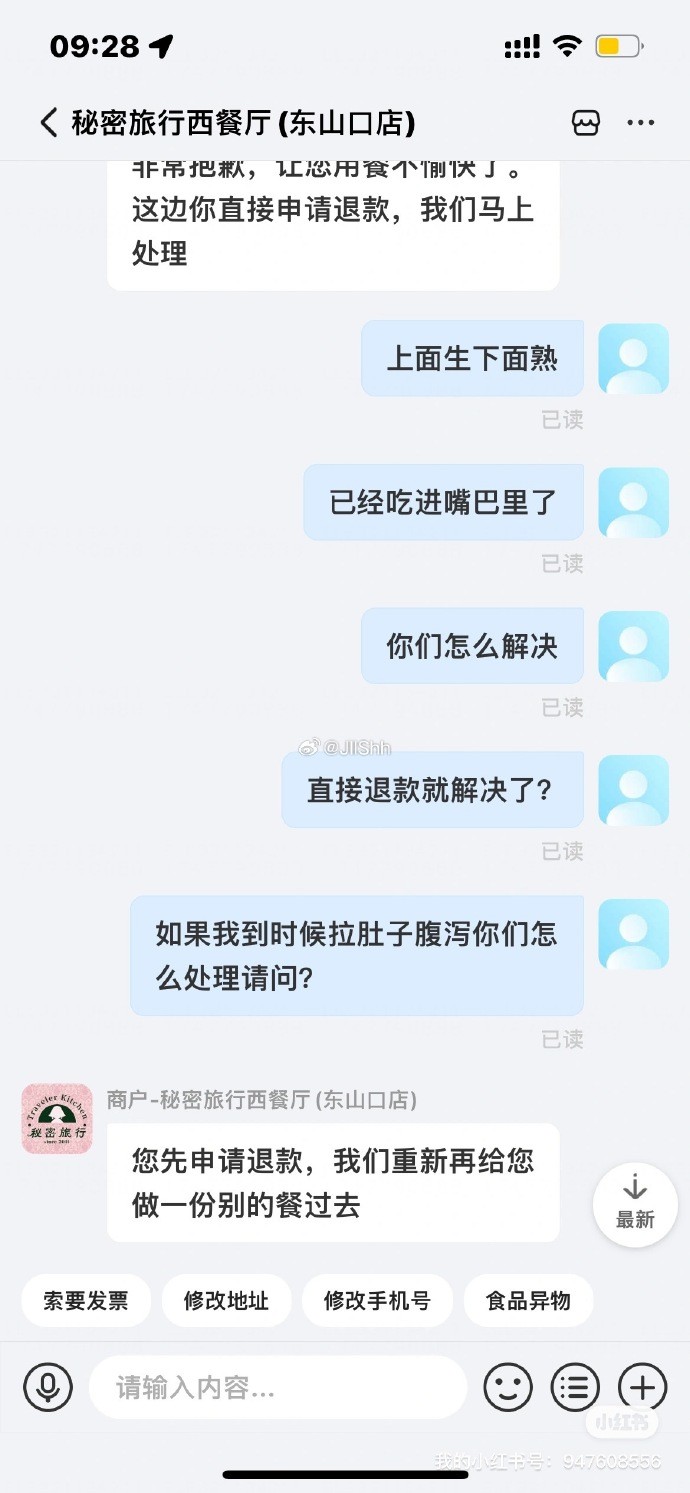Jump to the latest messages
The image size is (690, 1493).
(635, 1204)
